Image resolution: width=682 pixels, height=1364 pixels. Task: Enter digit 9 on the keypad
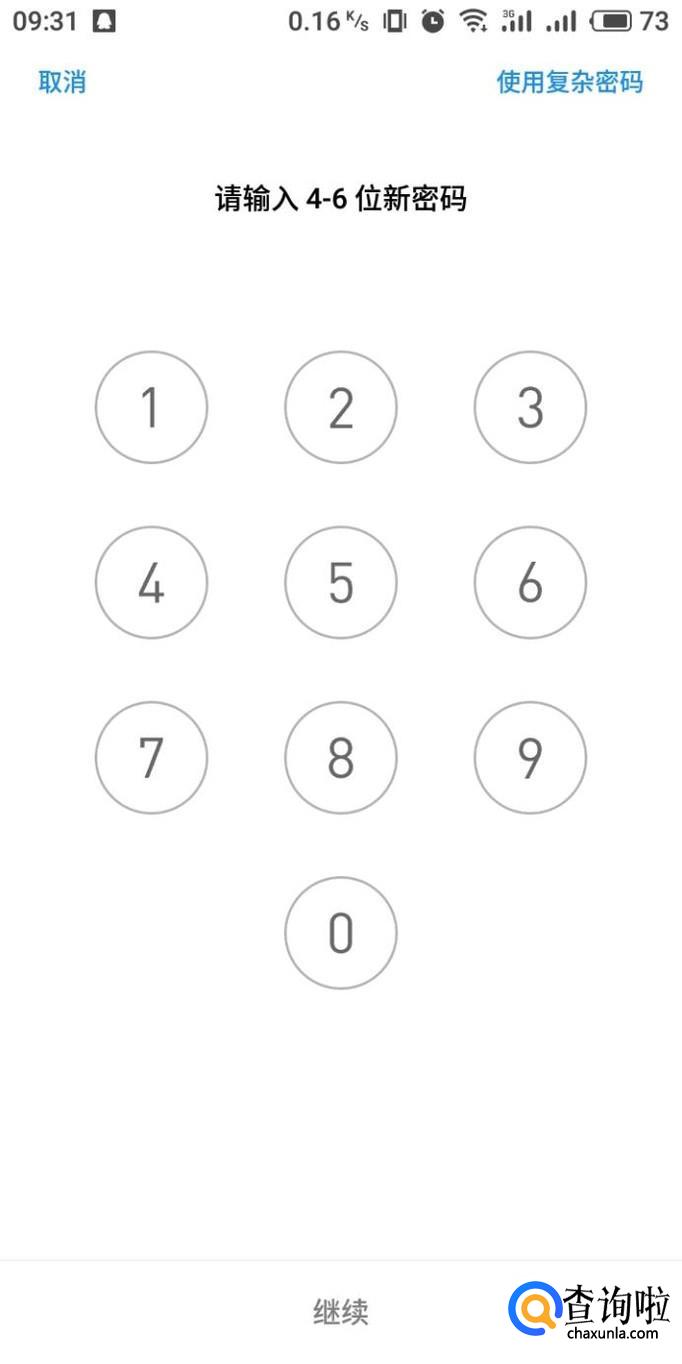pos(530,758)
